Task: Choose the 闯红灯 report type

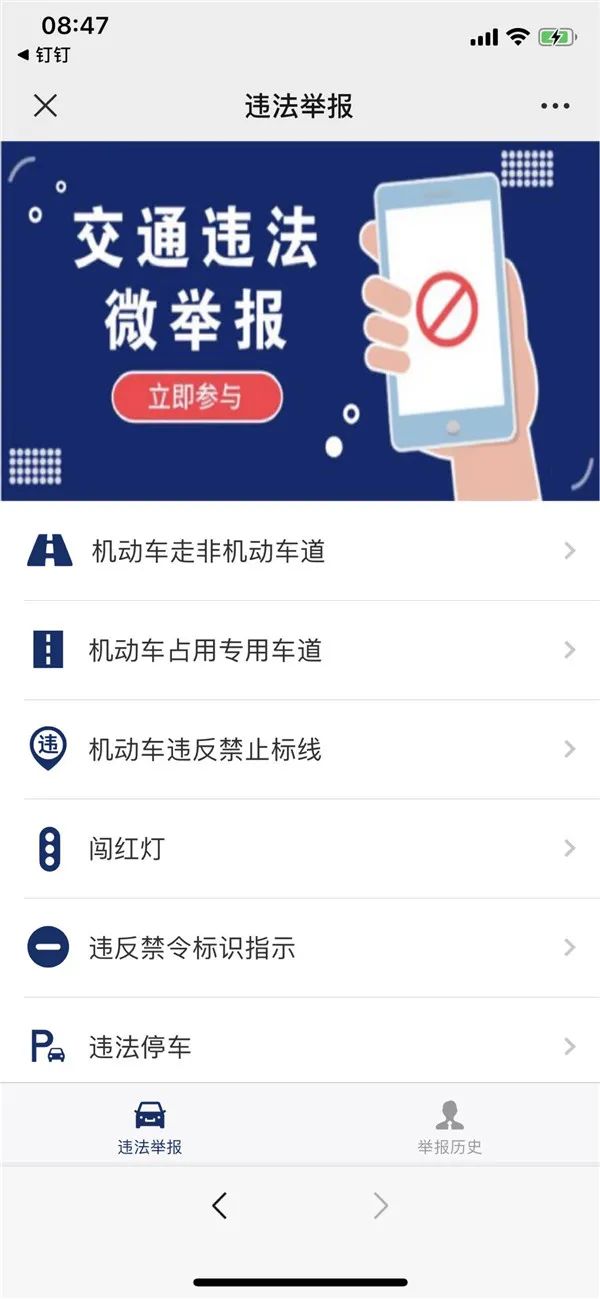Action: coord(300,848)
